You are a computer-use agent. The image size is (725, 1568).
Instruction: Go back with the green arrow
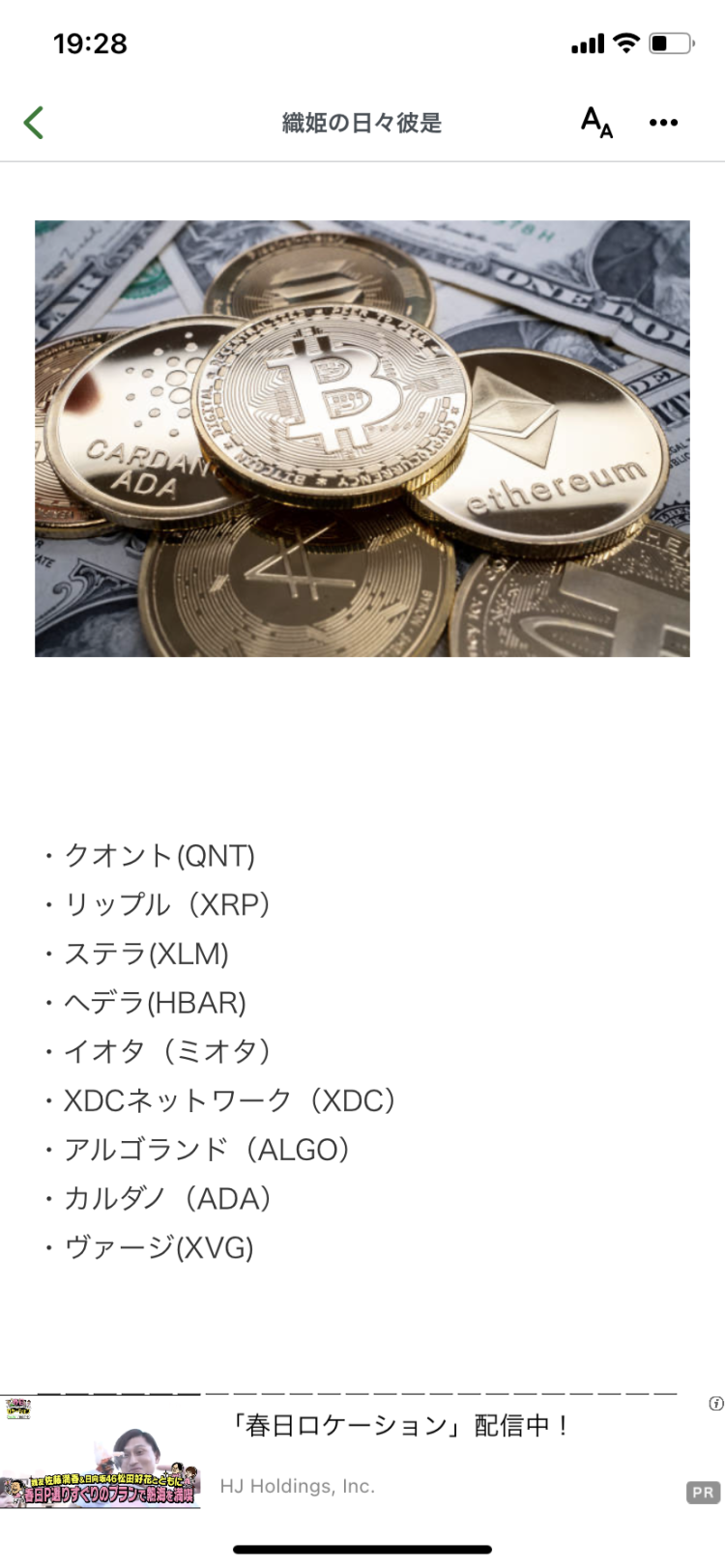coord(34,123)
